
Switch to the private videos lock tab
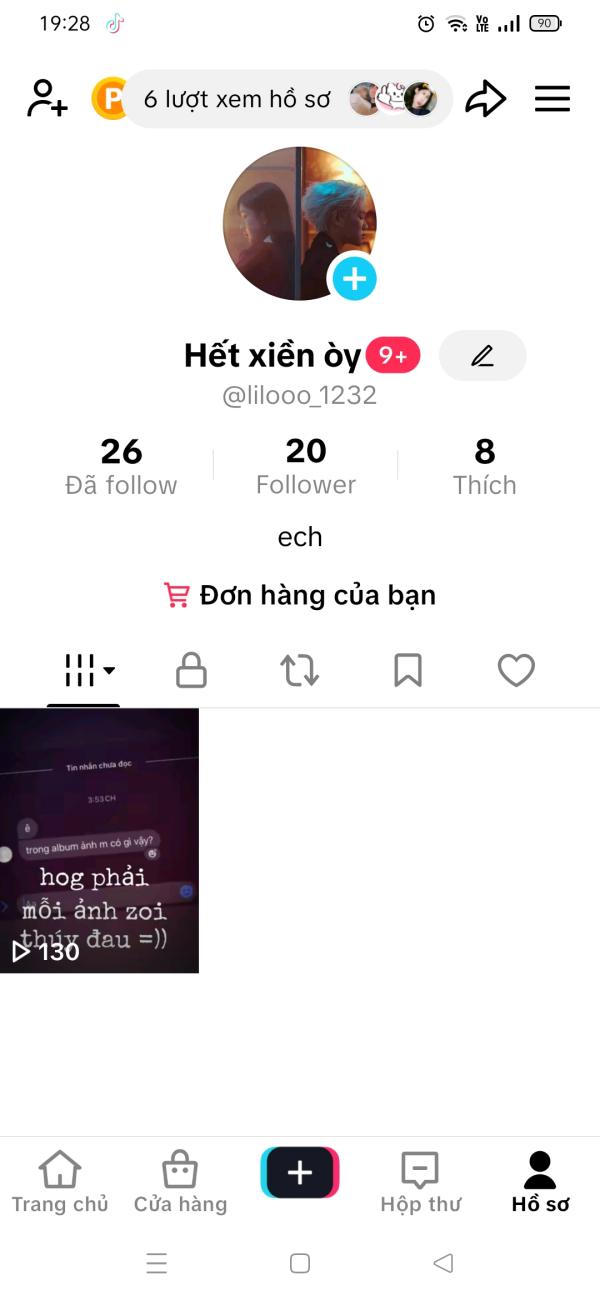191,671
